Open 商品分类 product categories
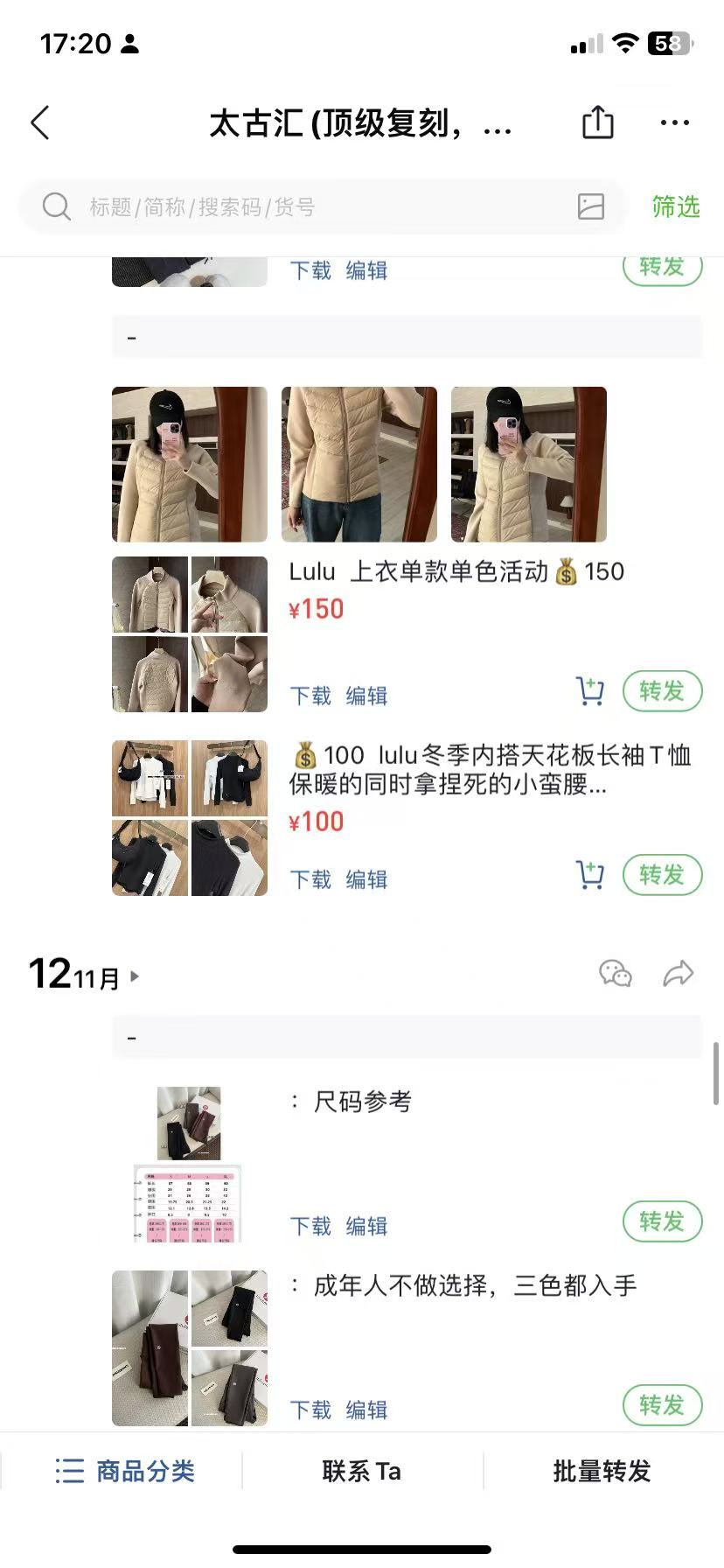 [125, 1471]
